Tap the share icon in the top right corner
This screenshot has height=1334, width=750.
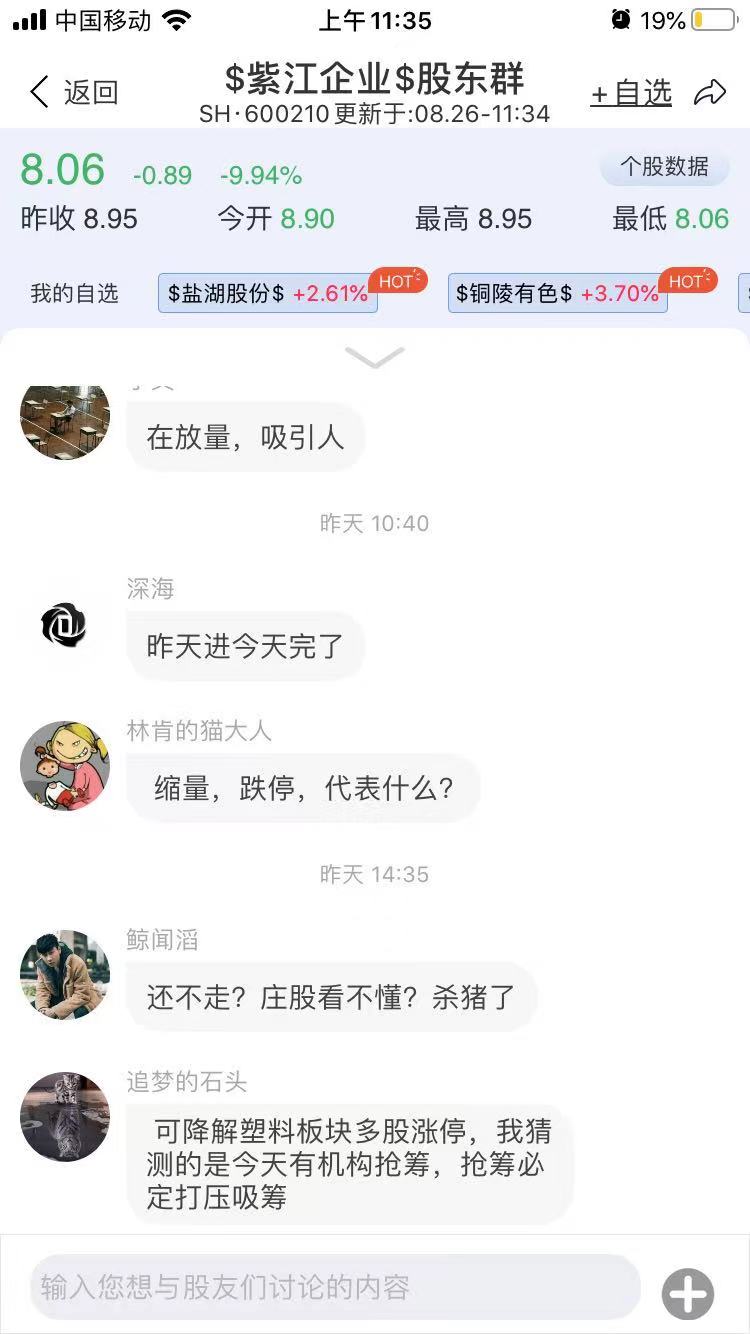click(712, 89)
